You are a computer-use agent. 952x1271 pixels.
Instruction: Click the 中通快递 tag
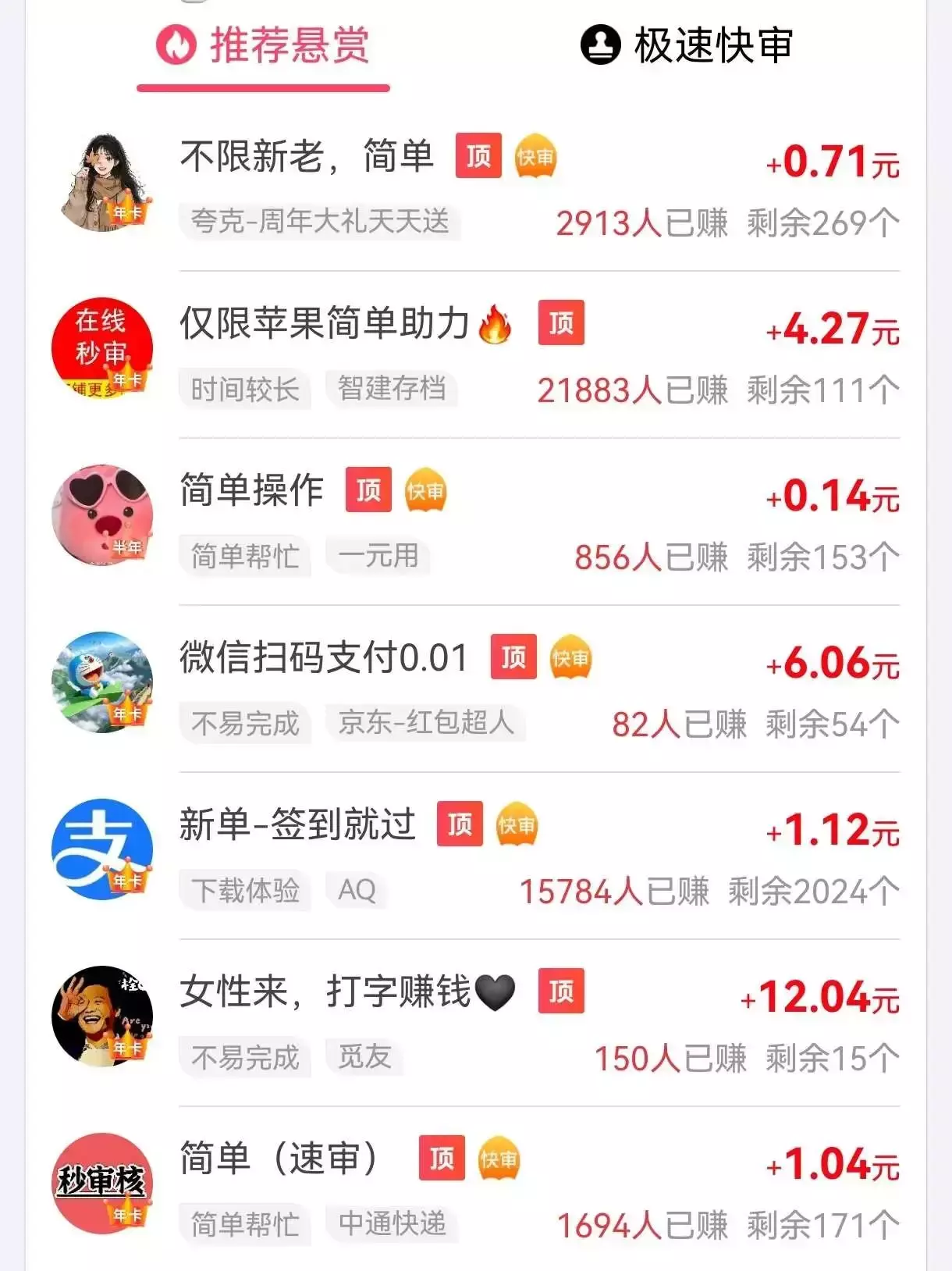390,1224
